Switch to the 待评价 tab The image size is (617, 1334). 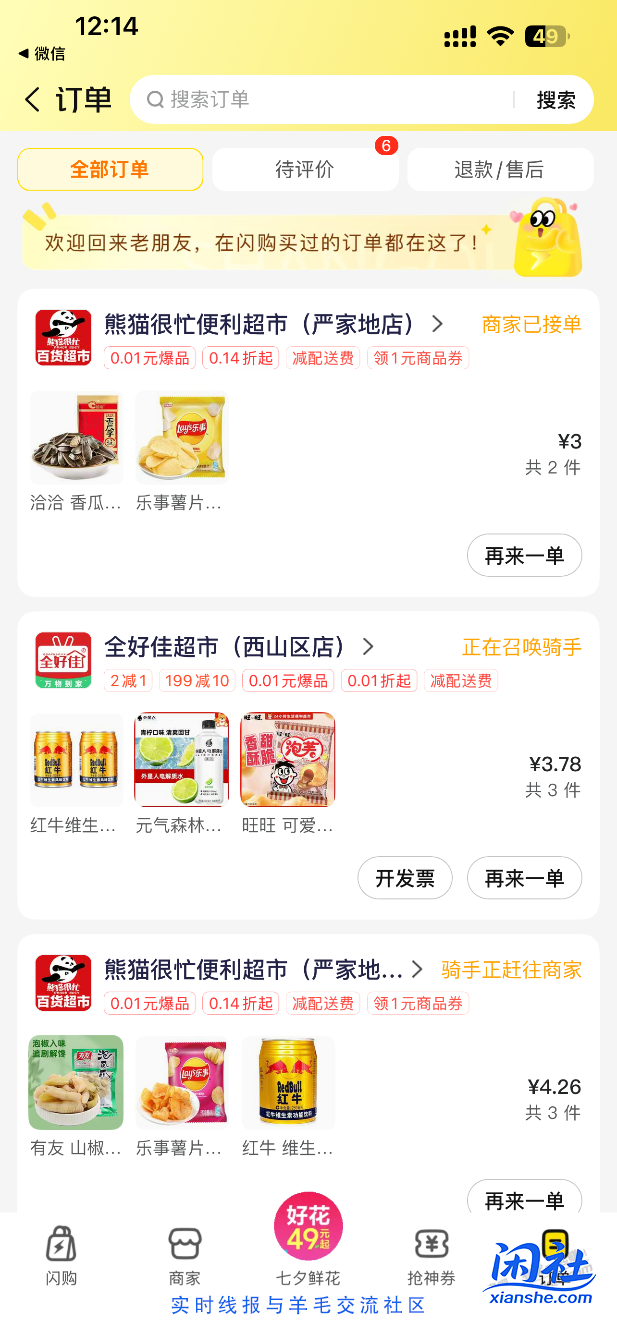(x=305, y=170)
